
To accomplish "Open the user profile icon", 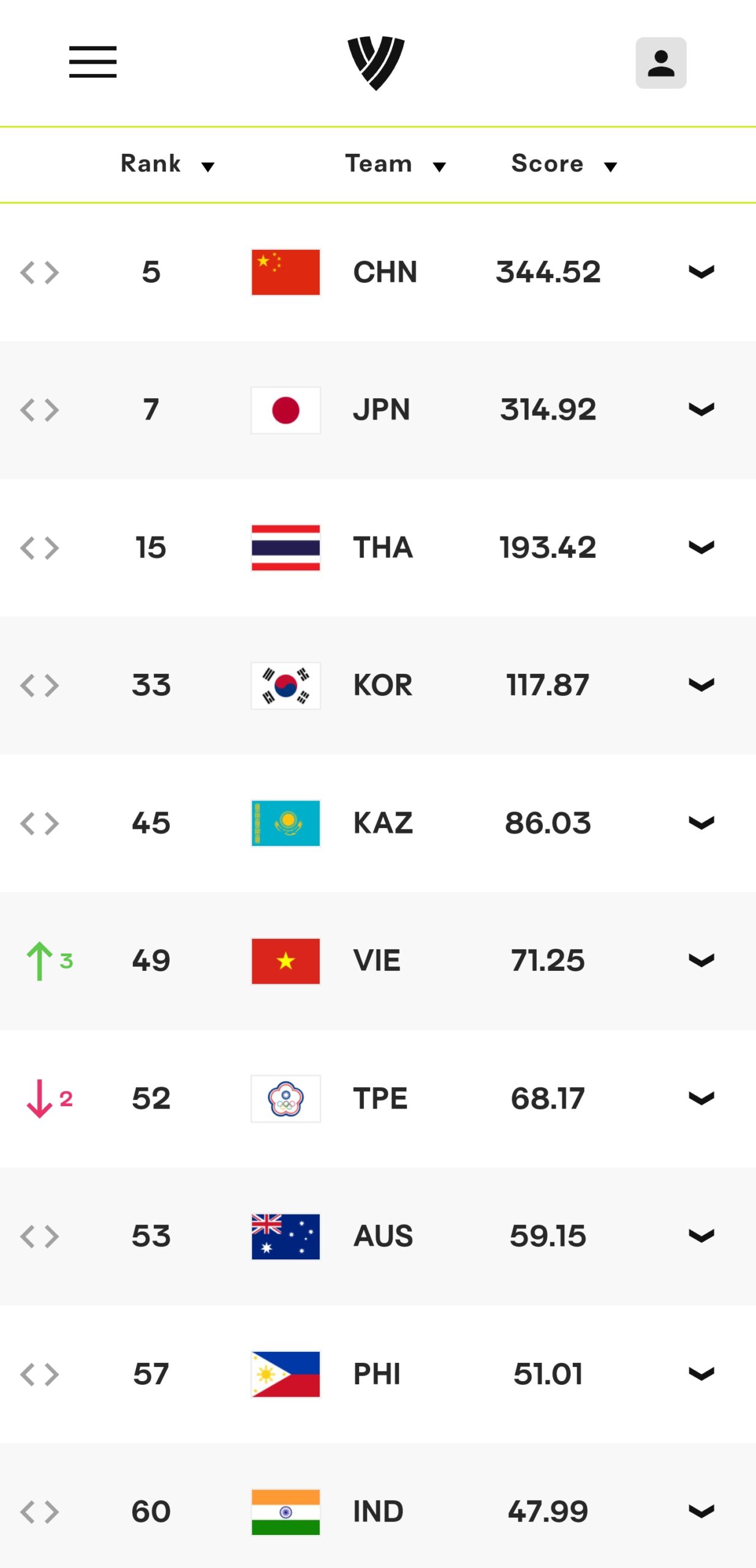I will coord(660,63).
